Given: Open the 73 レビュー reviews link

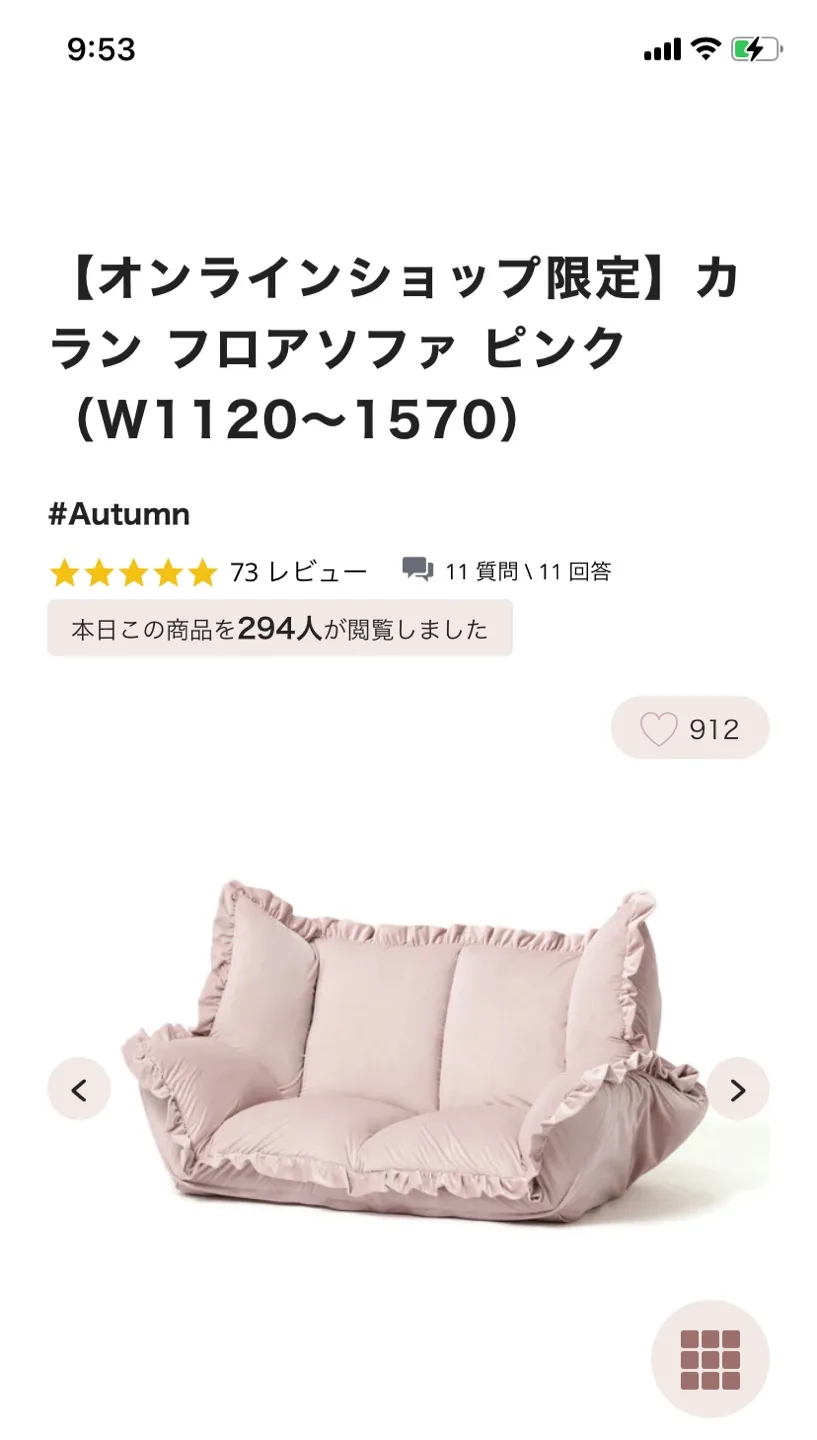Looking at the screenshot, I should click(297, 572).
